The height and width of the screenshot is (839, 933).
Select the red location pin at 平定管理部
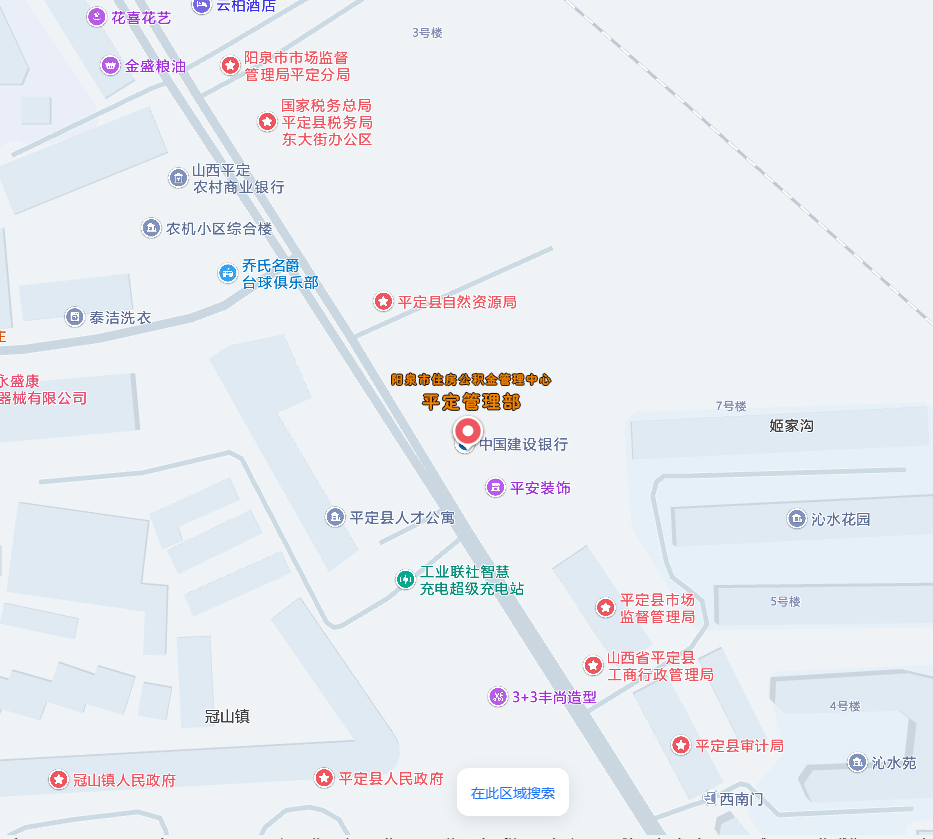click(x=468, y=432)
